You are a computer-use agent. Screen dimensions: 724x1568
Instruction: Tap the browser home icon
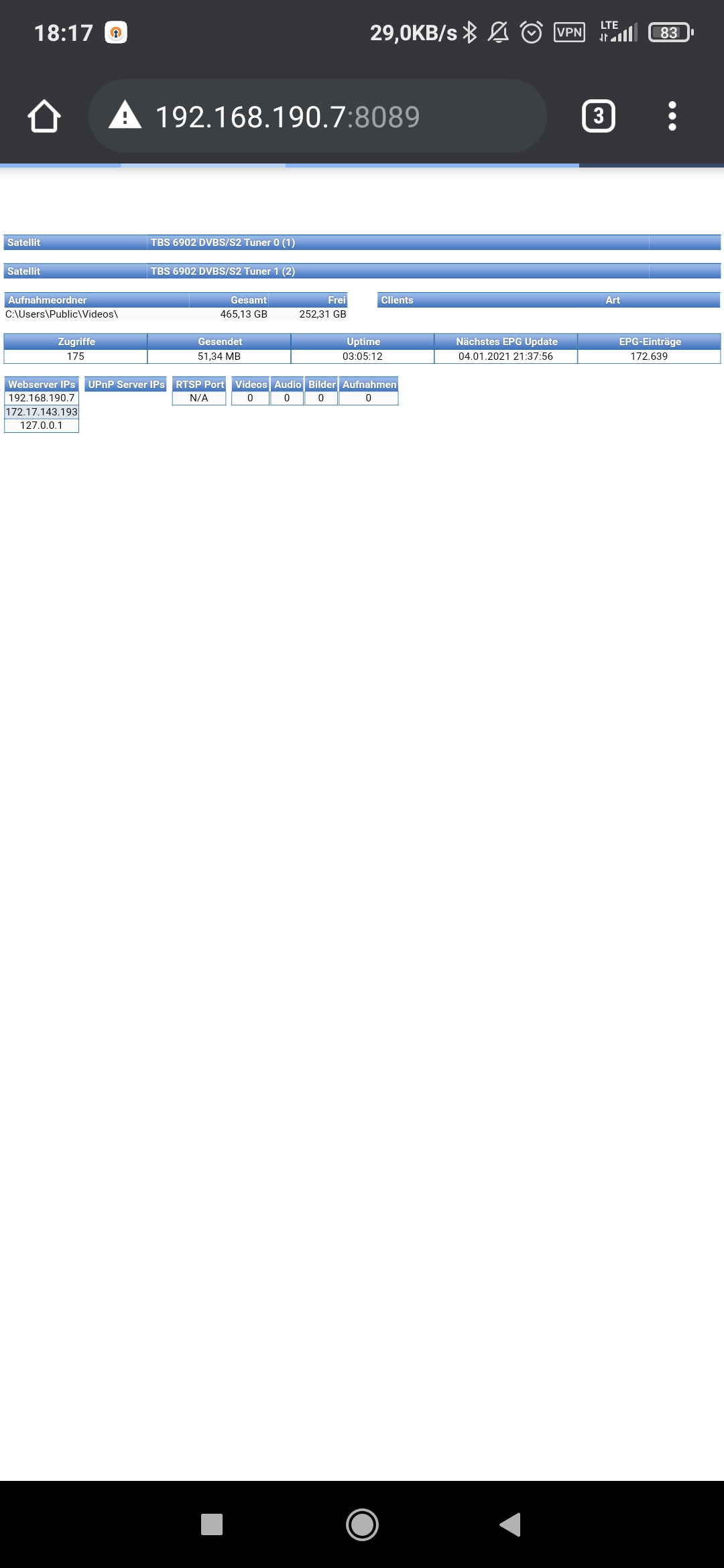coord(44,117)
